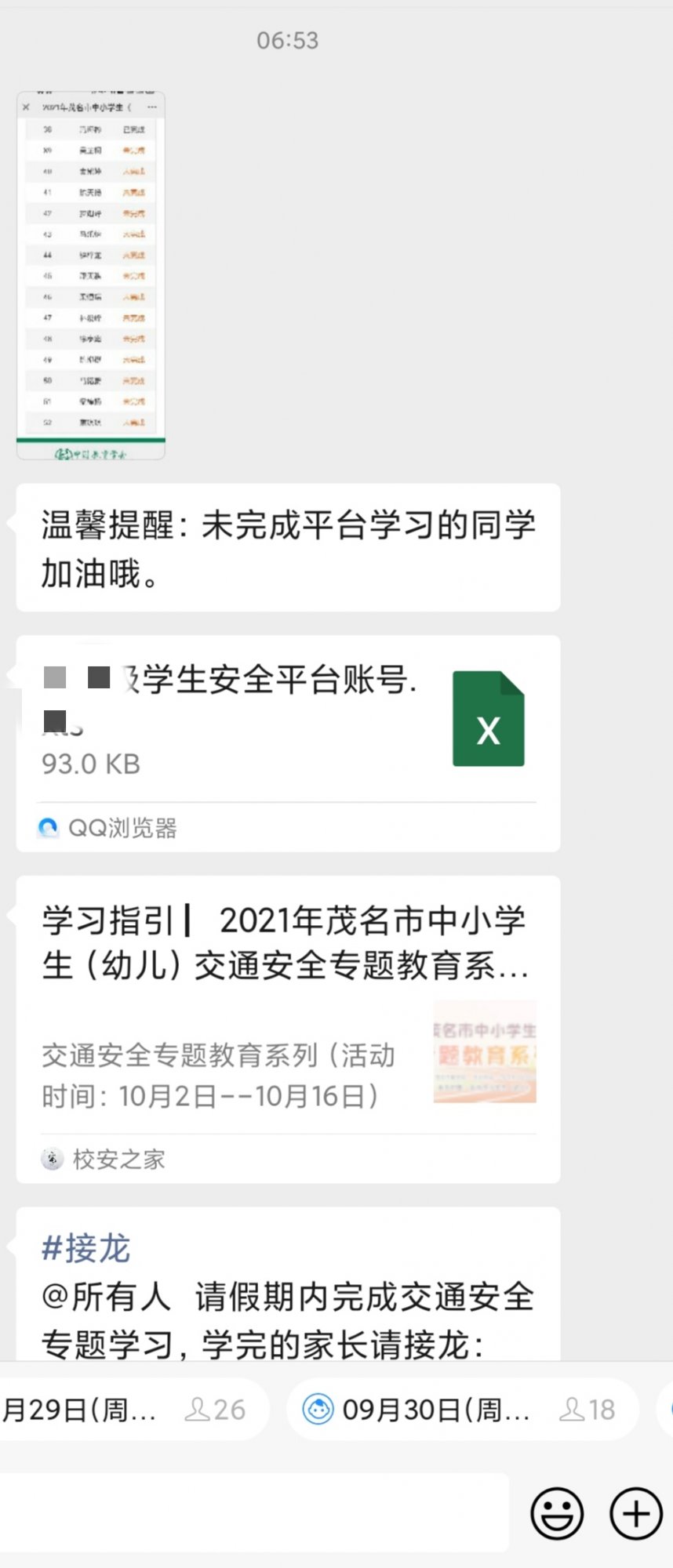The image size is (673, 1568).
Task: Open the 09月30日 接龙 chip
Action: tap(461, 1410)
